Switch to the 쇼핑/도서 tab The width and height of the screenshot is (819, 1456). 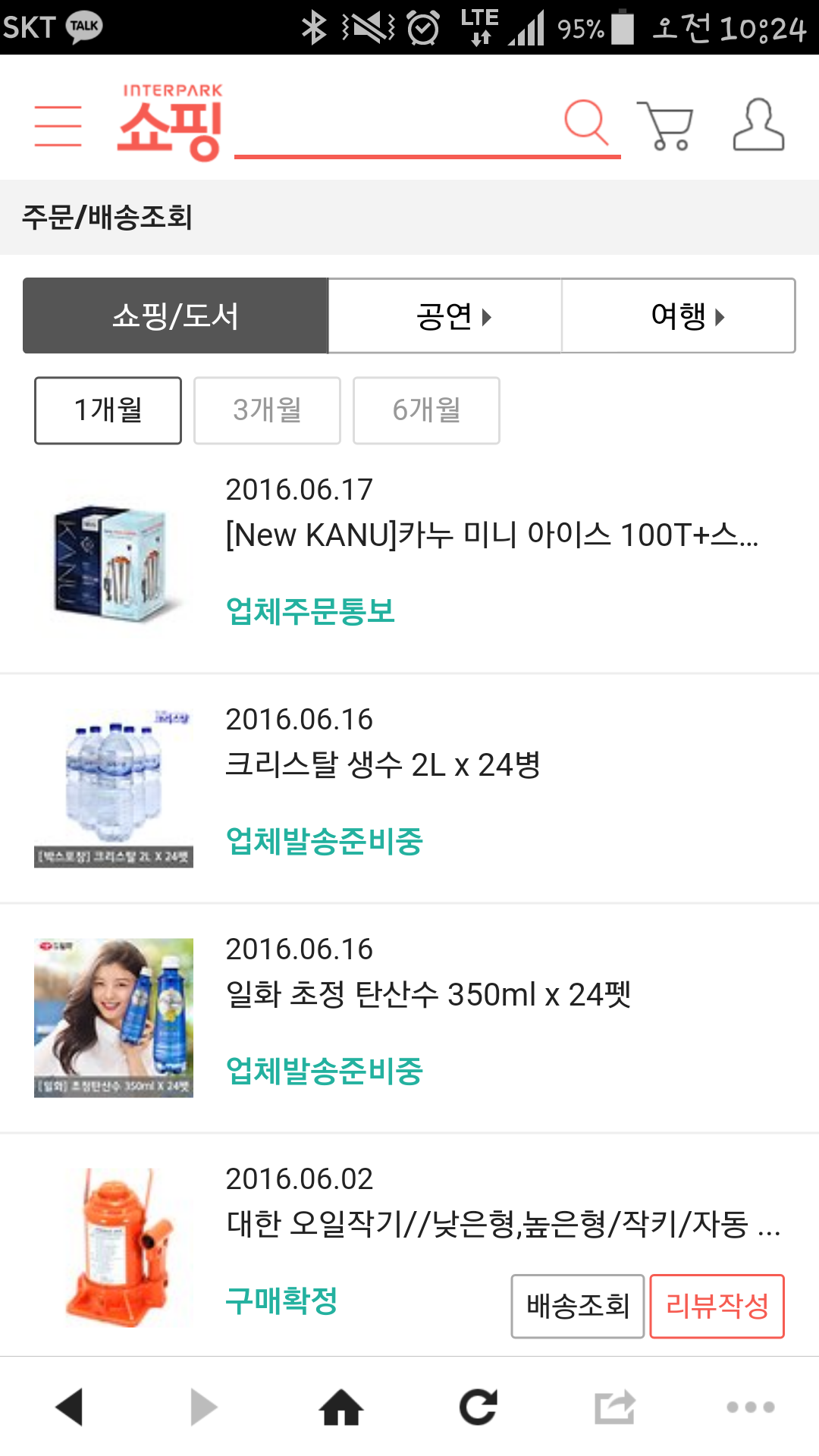(x=175, y=315)
